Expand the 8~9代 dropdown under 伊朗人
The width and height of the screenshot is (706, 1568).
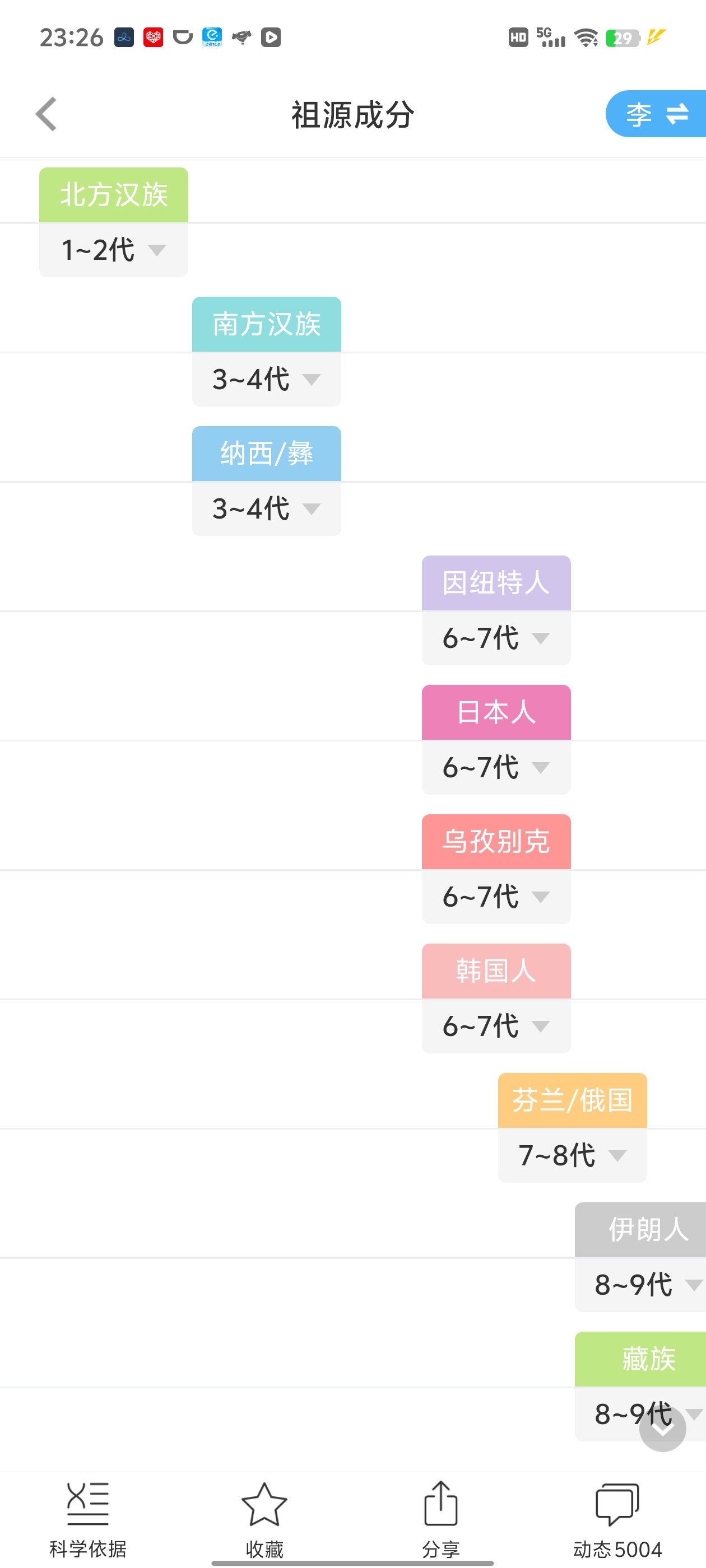point(640,1284)
